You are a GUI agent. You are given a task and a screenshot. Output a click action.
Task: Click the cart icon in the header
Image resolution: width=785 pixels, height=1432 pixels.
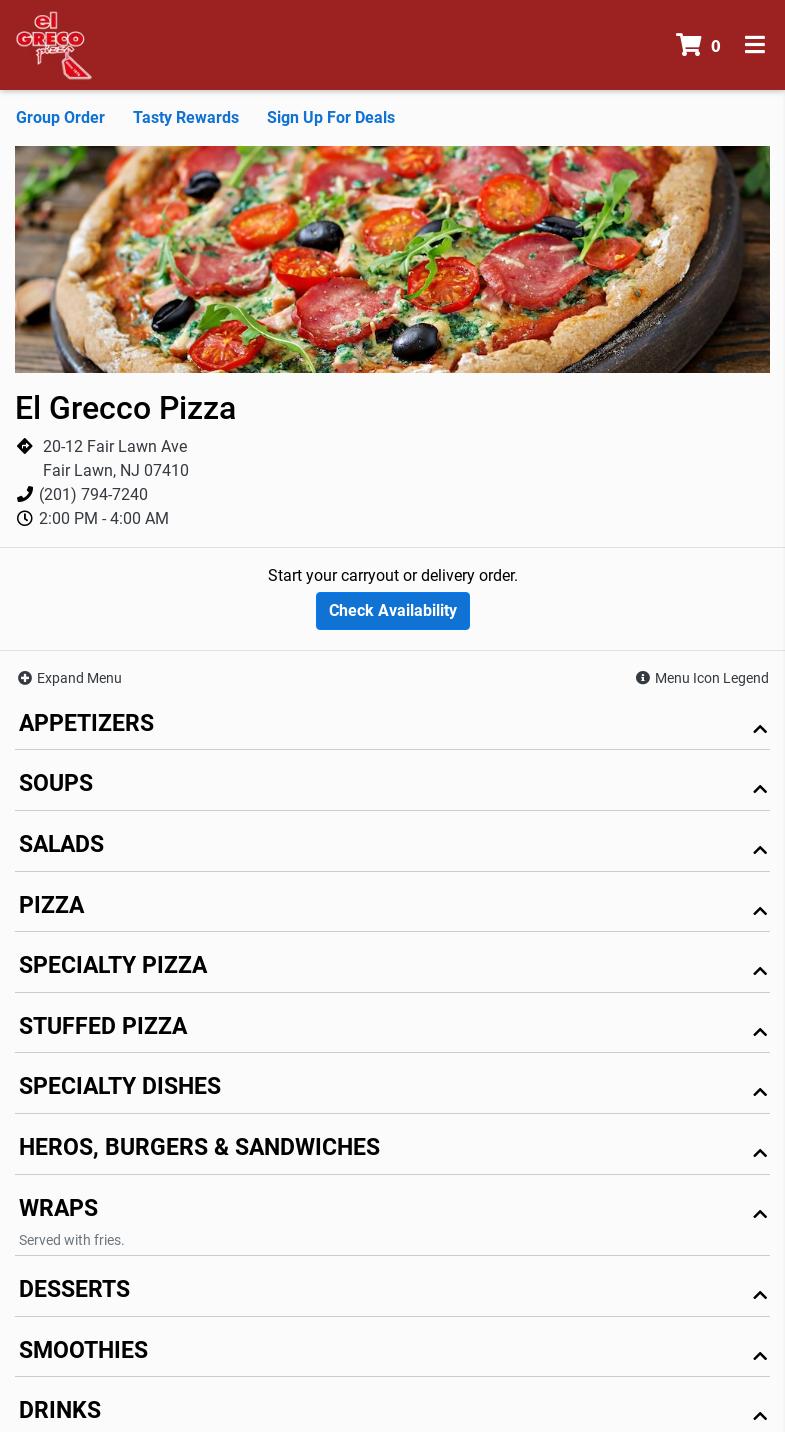tap(689, 45)
